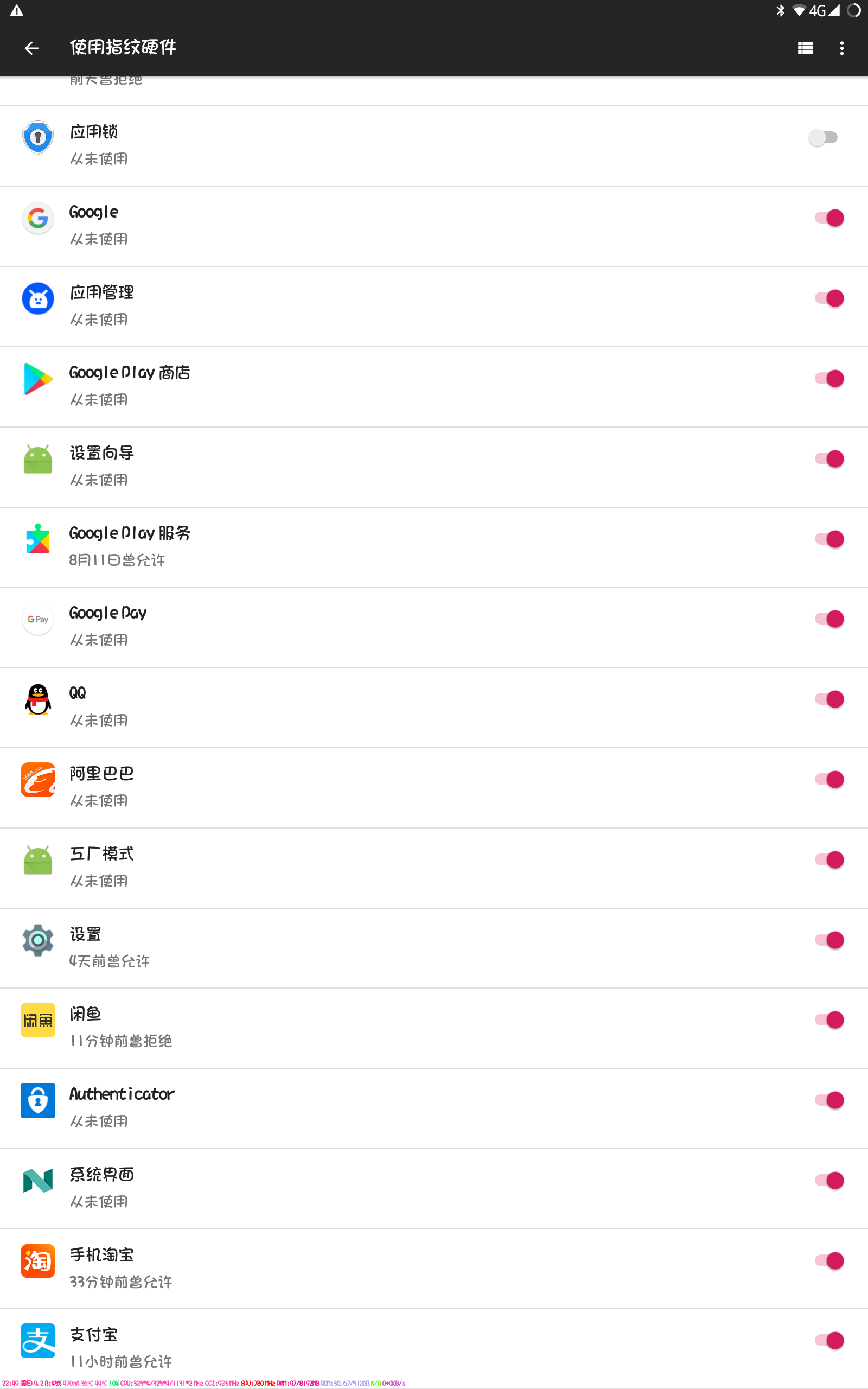
Task: Enable the 应用锁 permission toggle
Action: (x=823, y=138)
